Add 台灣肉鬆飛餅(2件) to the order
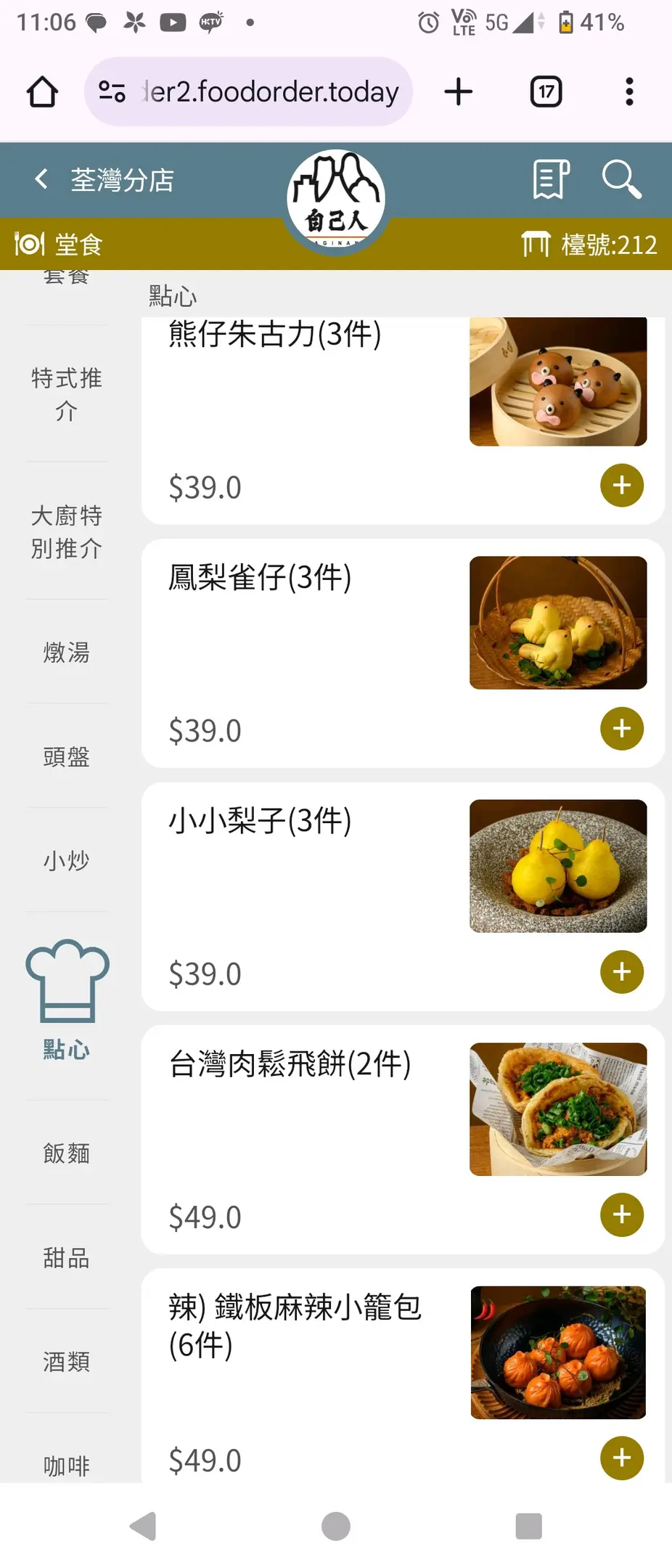This screenshot has height=1568, width=672. (622, 1215)
